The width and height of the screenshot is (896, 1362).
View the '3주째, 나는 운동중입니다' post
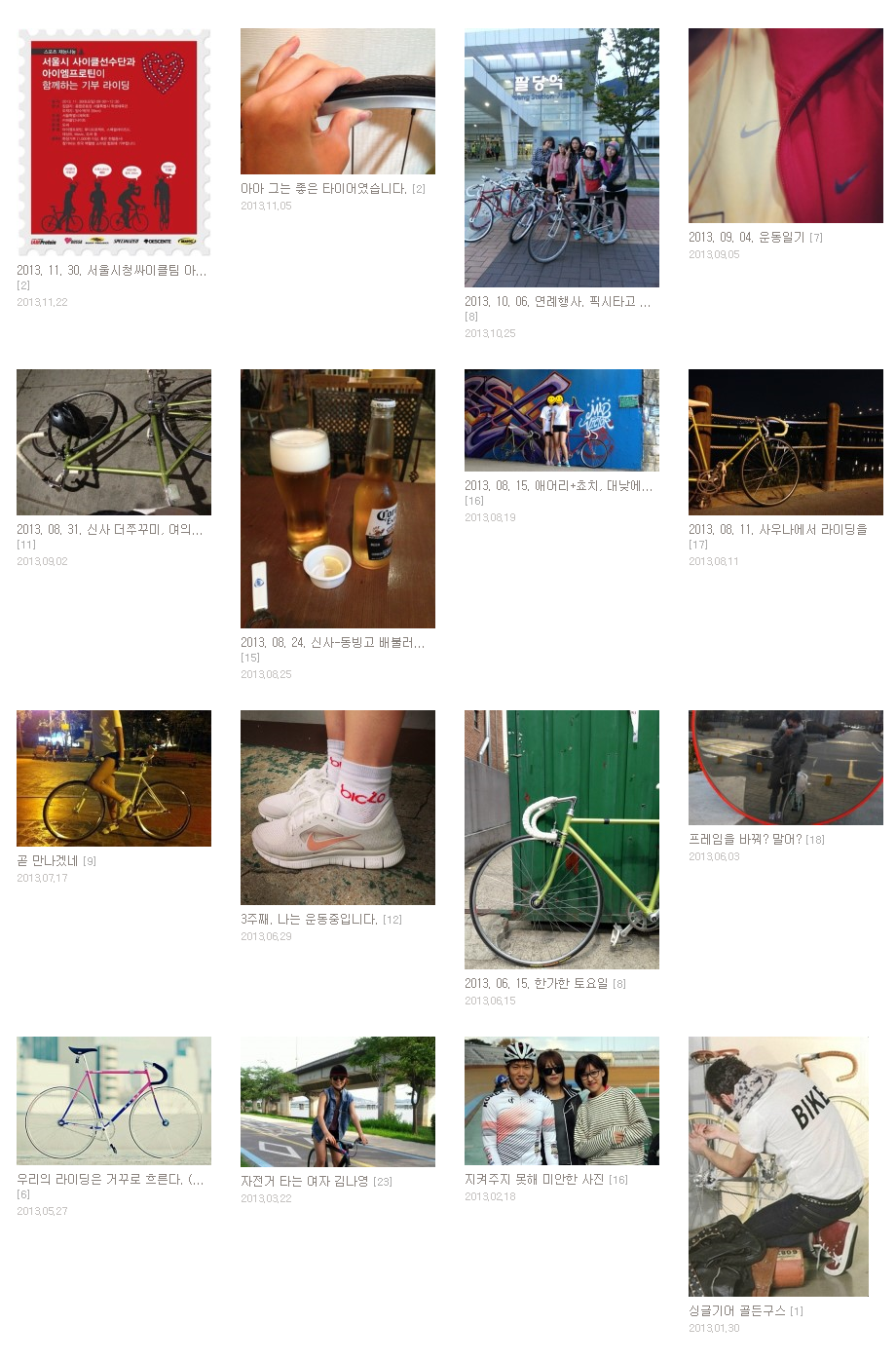click(309, 920)
